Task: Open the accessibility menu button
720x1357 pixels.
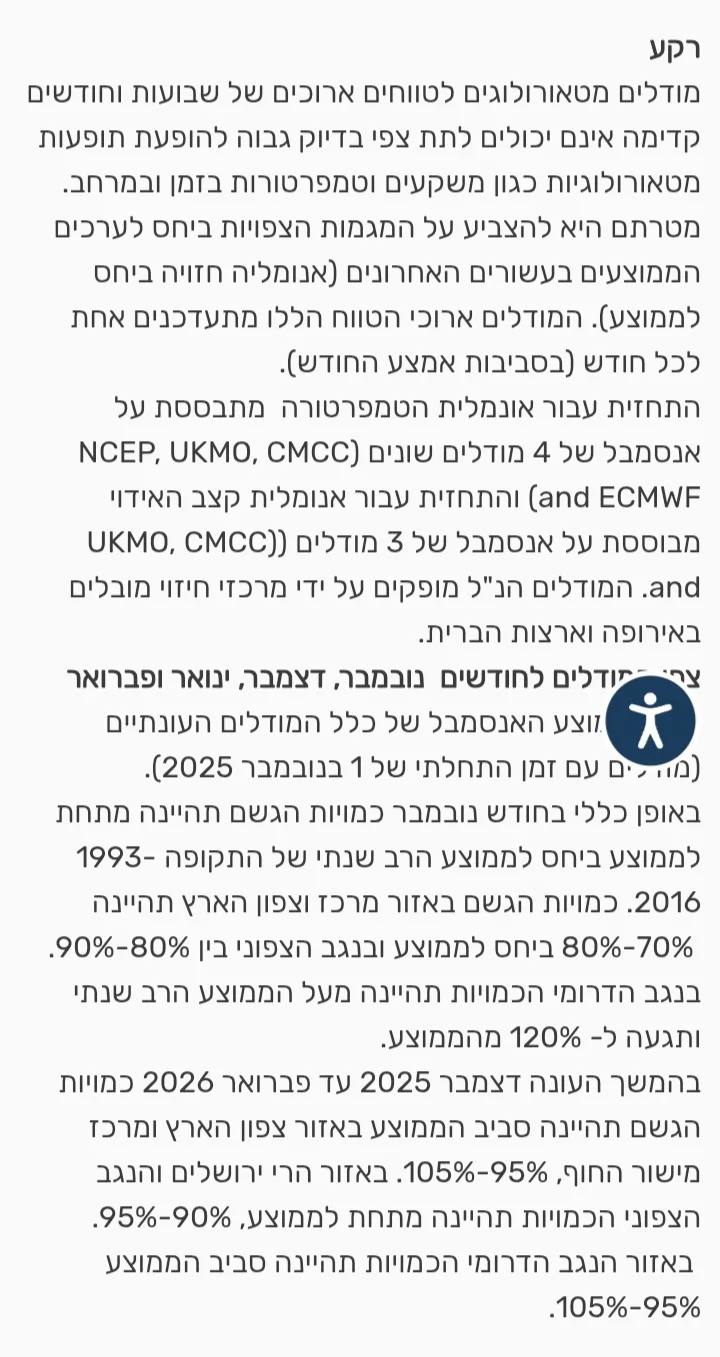Action: click(650, 719)
